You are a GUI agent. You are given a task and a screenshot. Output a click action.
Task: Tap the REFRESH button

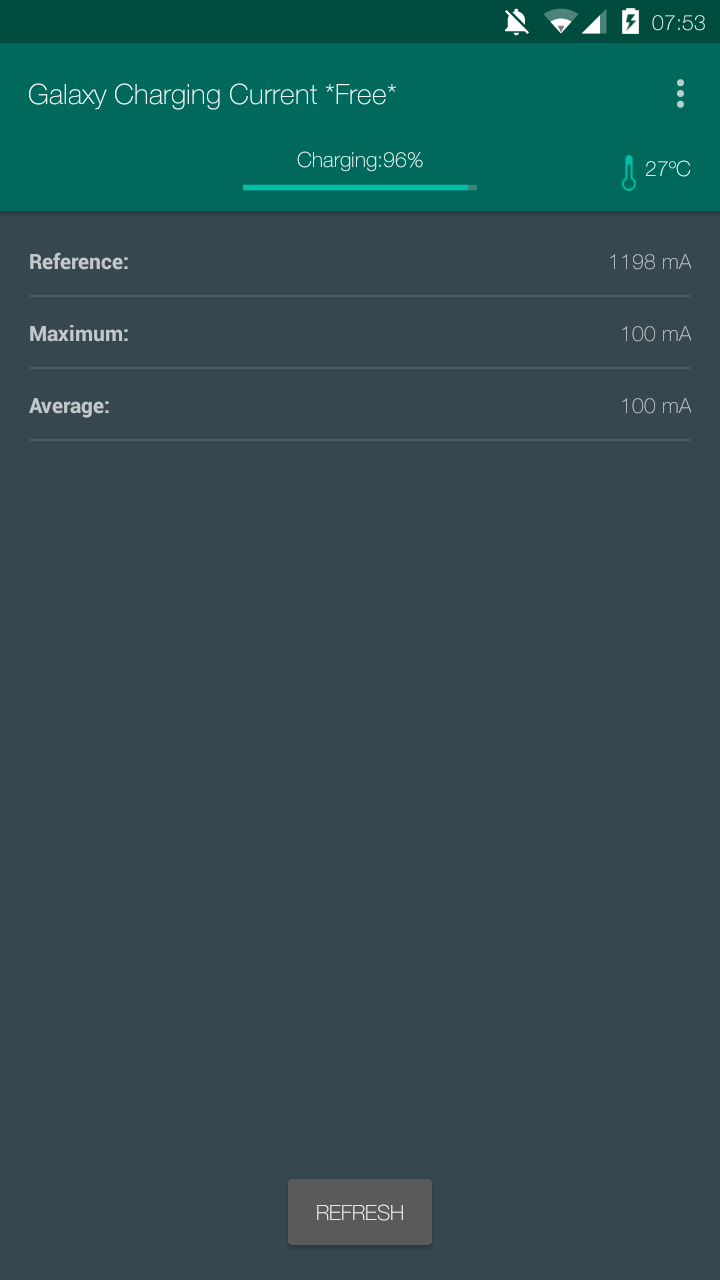coord(360,1212)
